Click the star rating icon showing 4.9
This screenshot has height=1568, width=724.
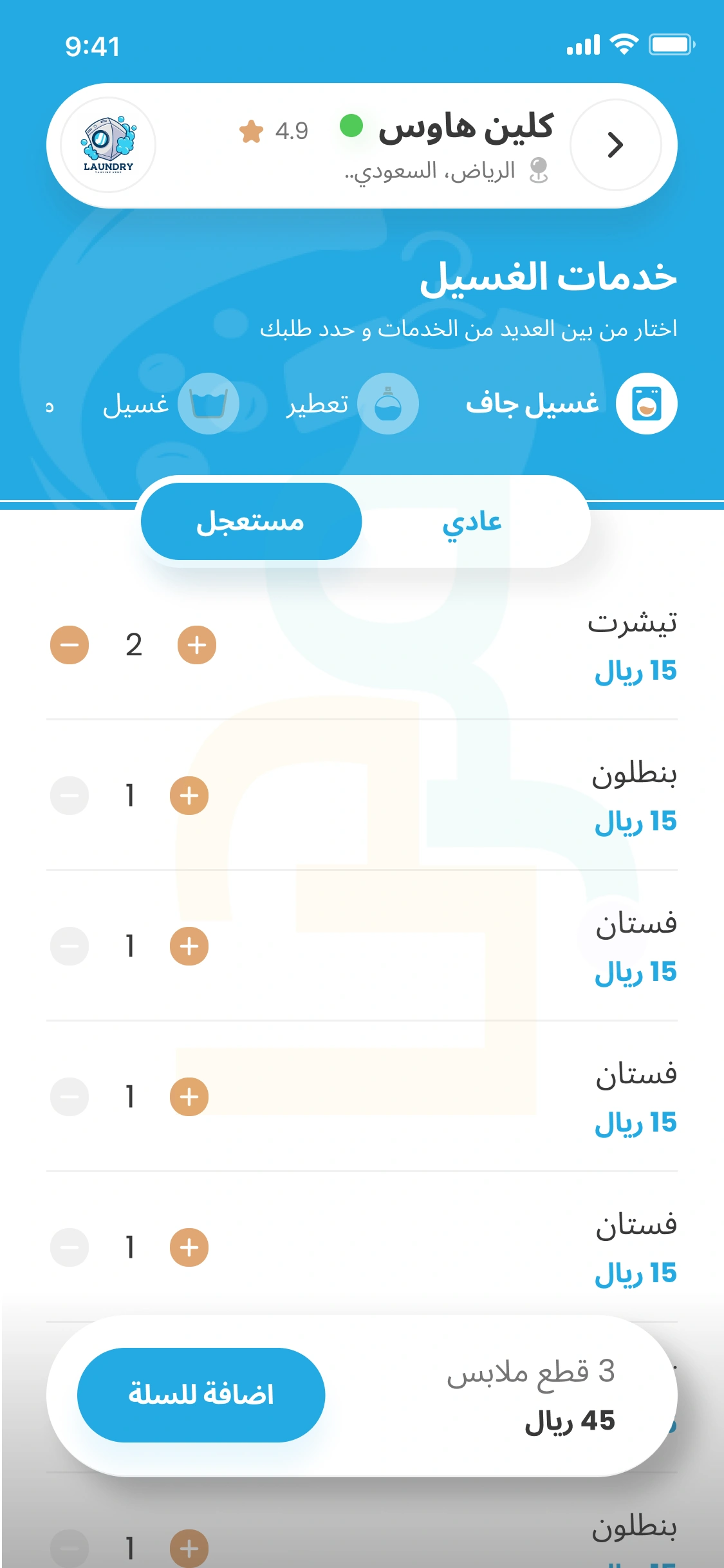(x=251, y=132)
